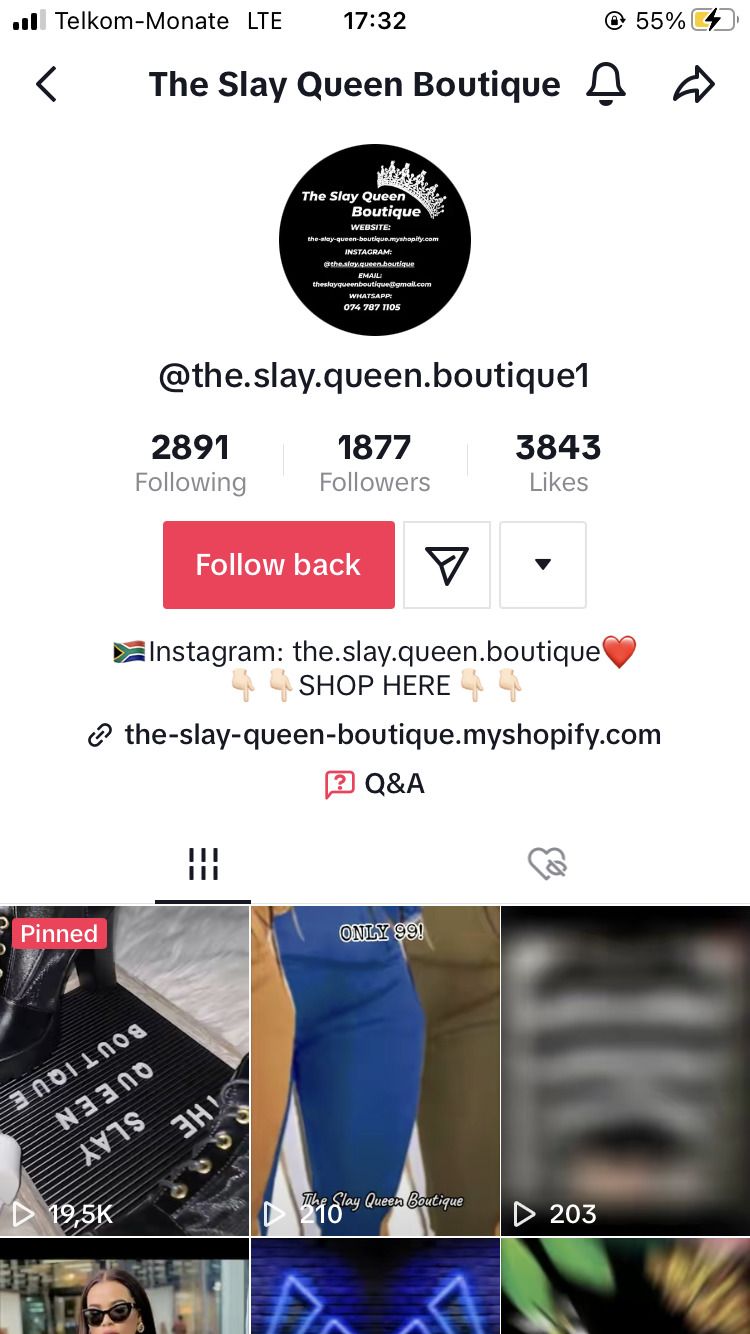
Task: Open the Q&A section
Action: tap(375, 784)
